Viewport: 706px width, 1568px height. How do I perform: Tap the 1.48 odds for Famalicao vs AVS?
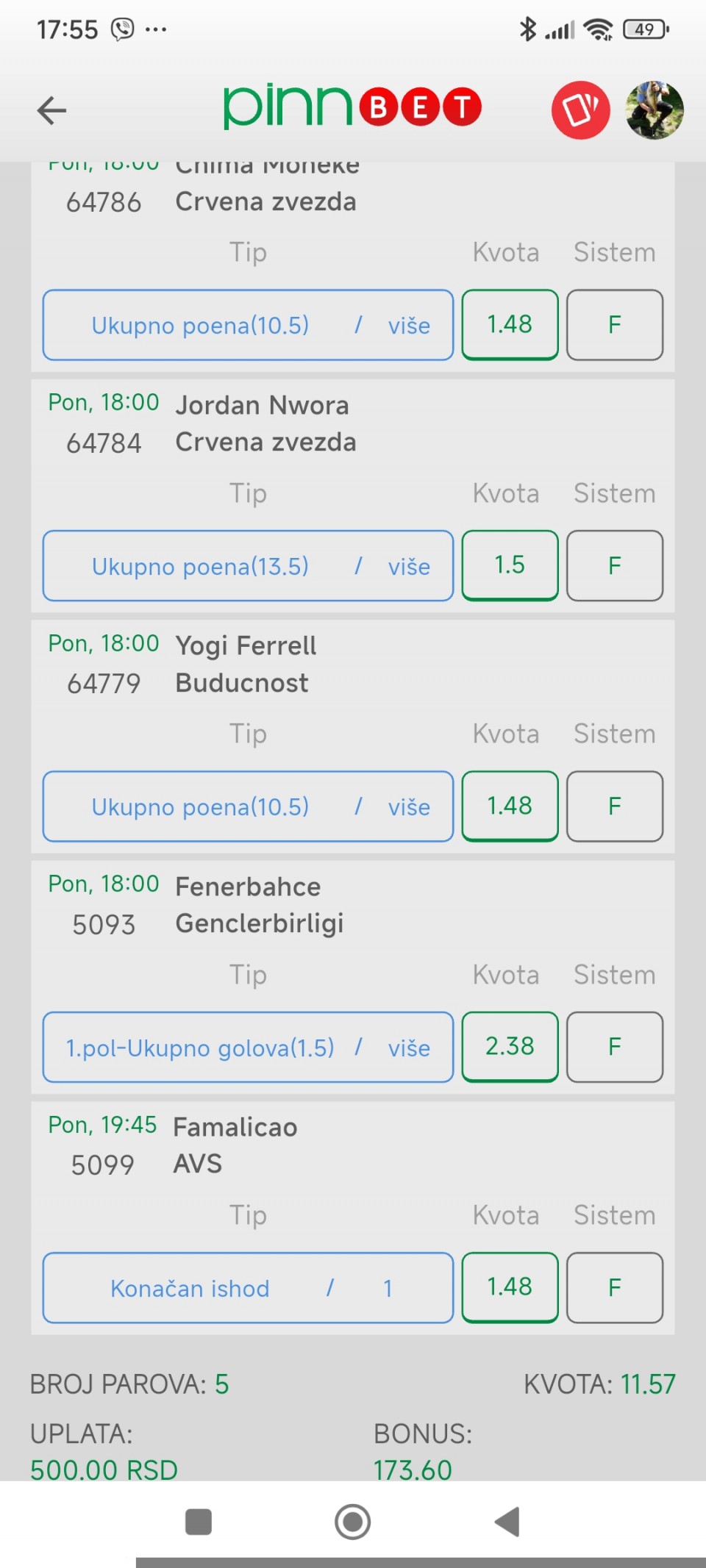point(510,1287)
